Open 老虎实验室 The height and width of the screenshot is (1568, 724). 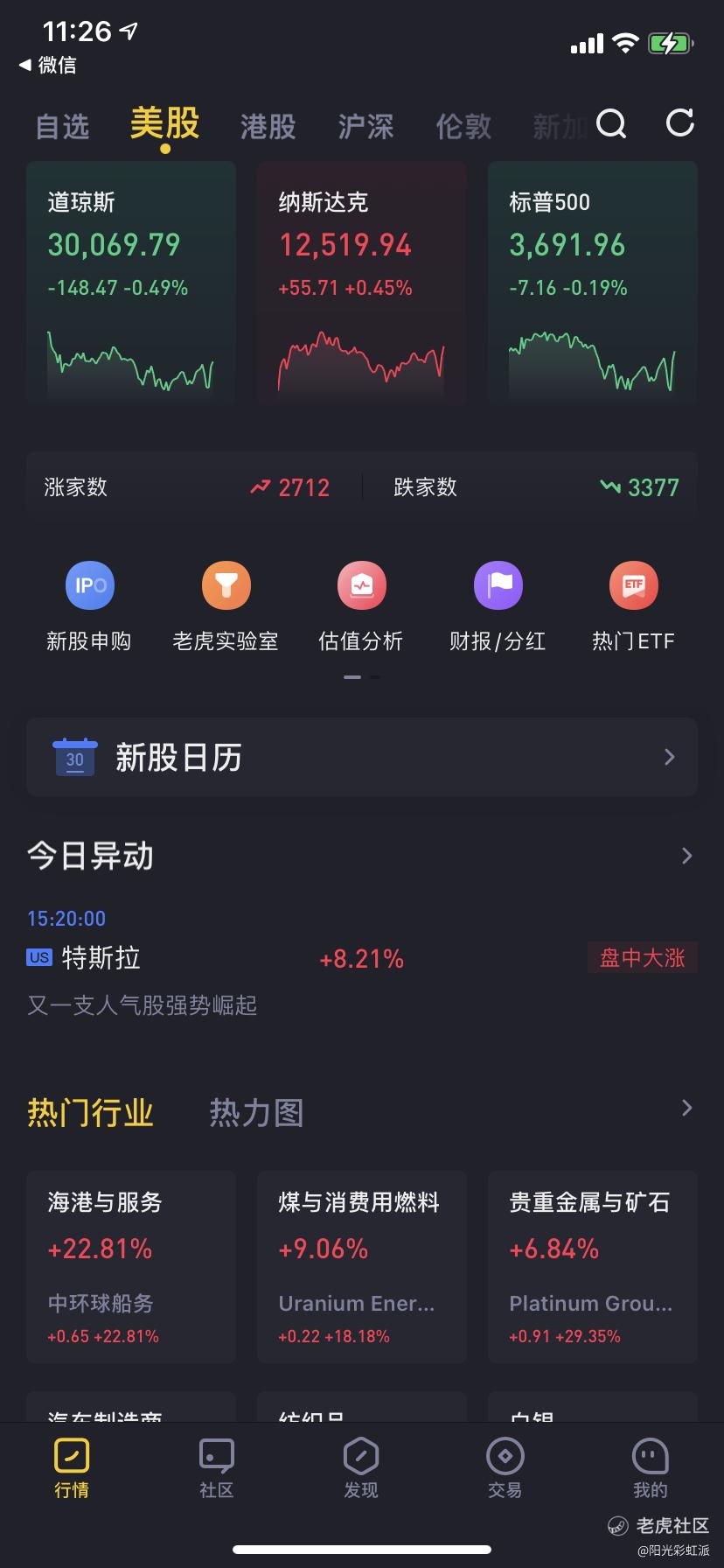tap(226, 607)
